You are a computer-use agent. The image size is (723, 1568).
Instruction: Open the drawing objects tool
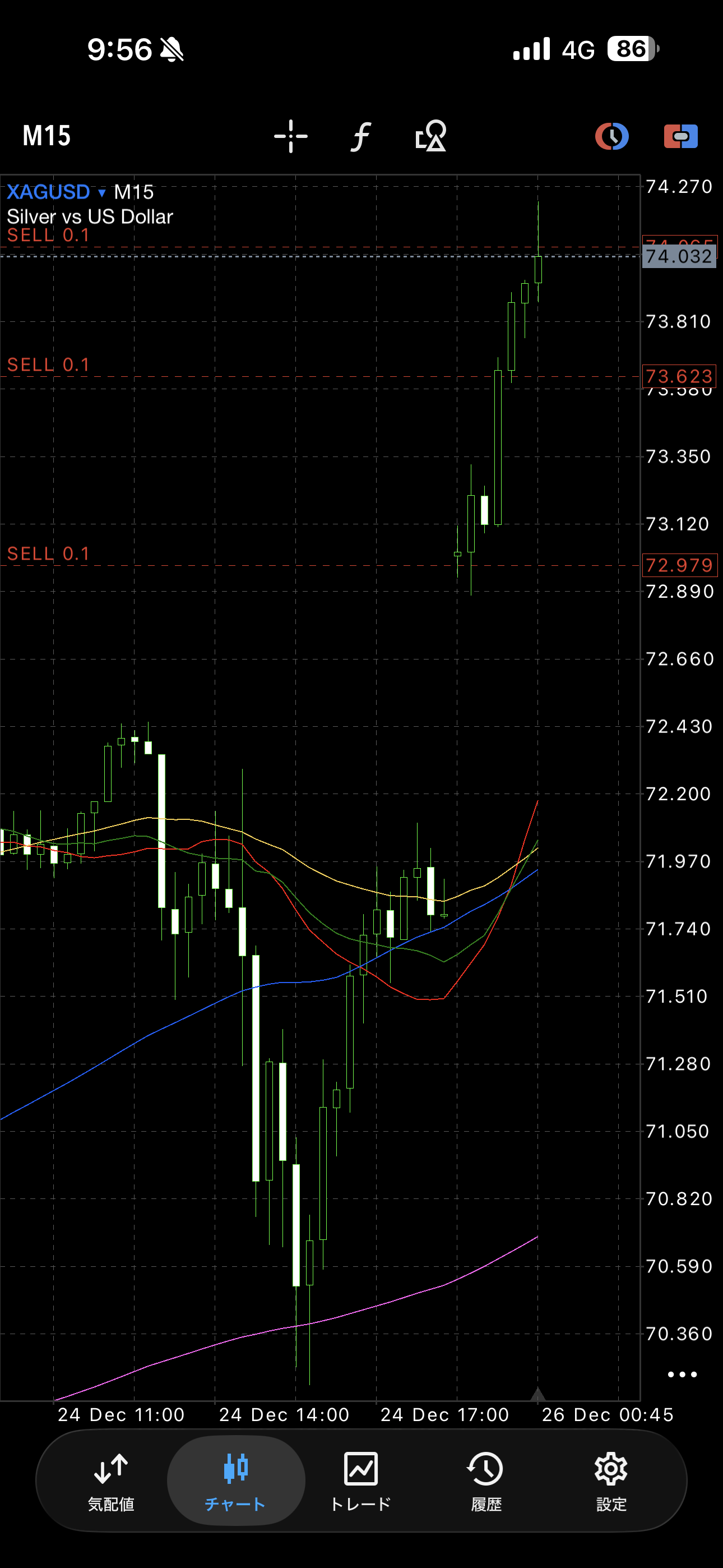[431, 136]
